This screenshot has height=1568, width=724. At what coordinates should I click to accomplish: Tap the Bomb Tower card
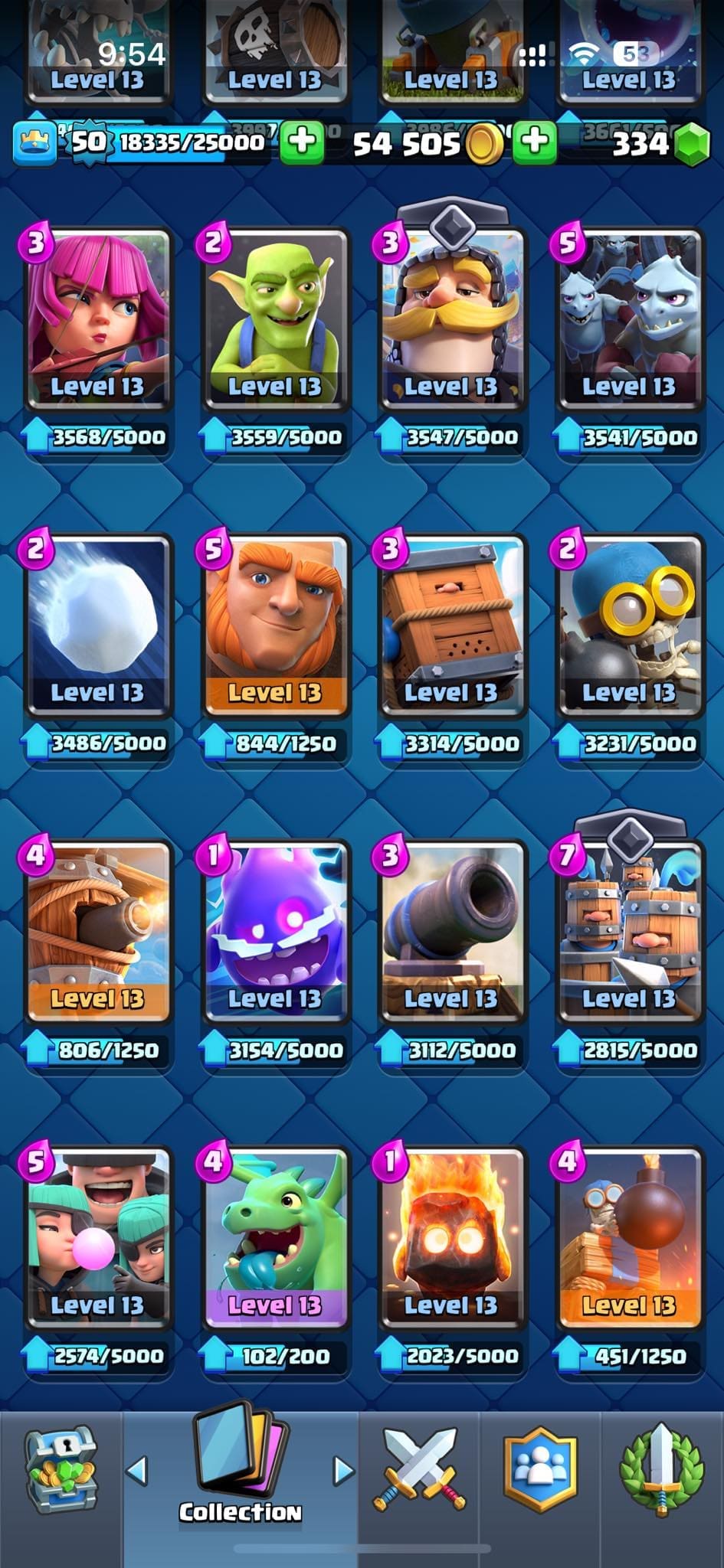629,1238
